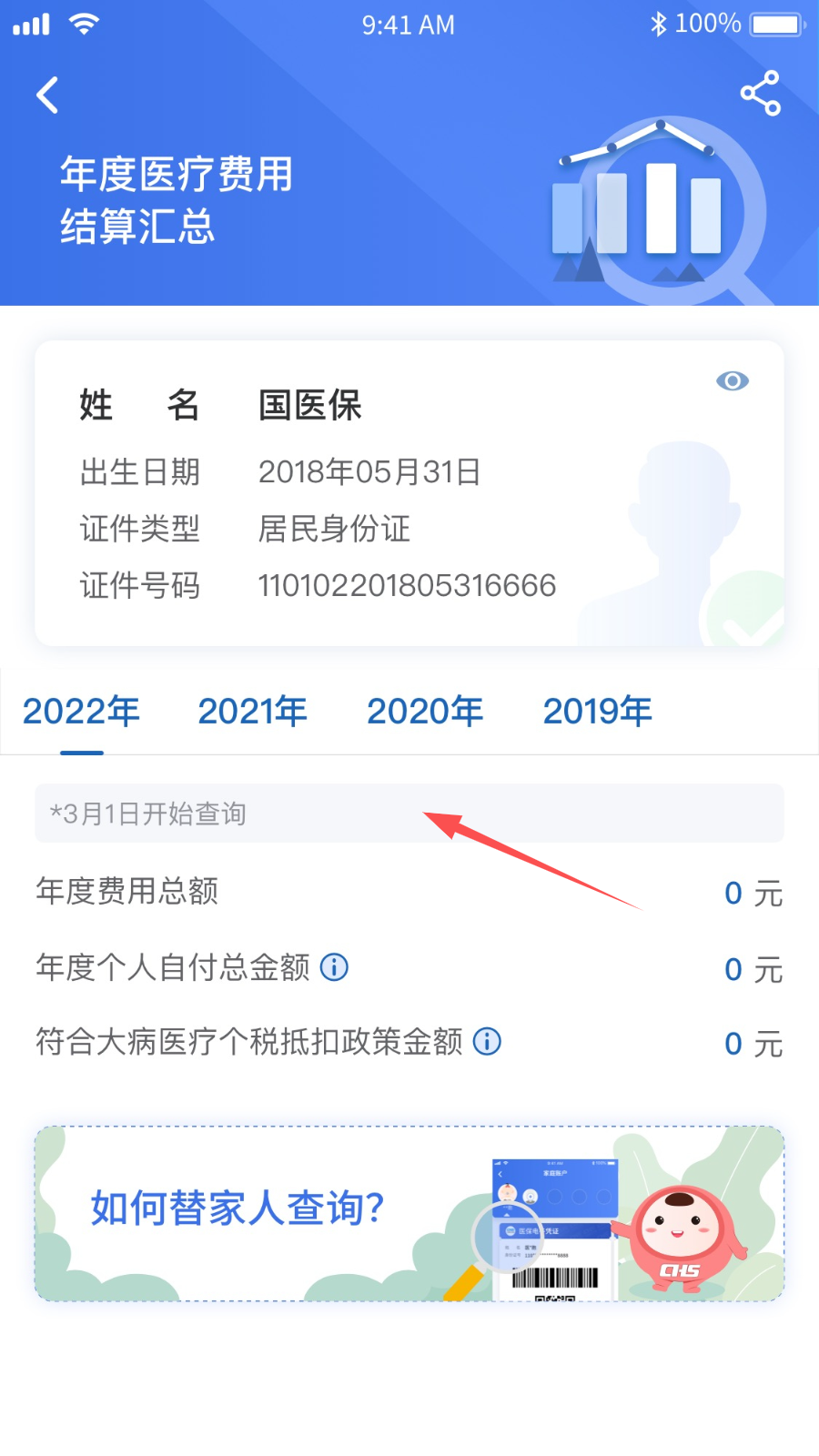Select the 2022年 tab
The image size is (819, 1456).
pyautogui.click(x=82, y=711)
